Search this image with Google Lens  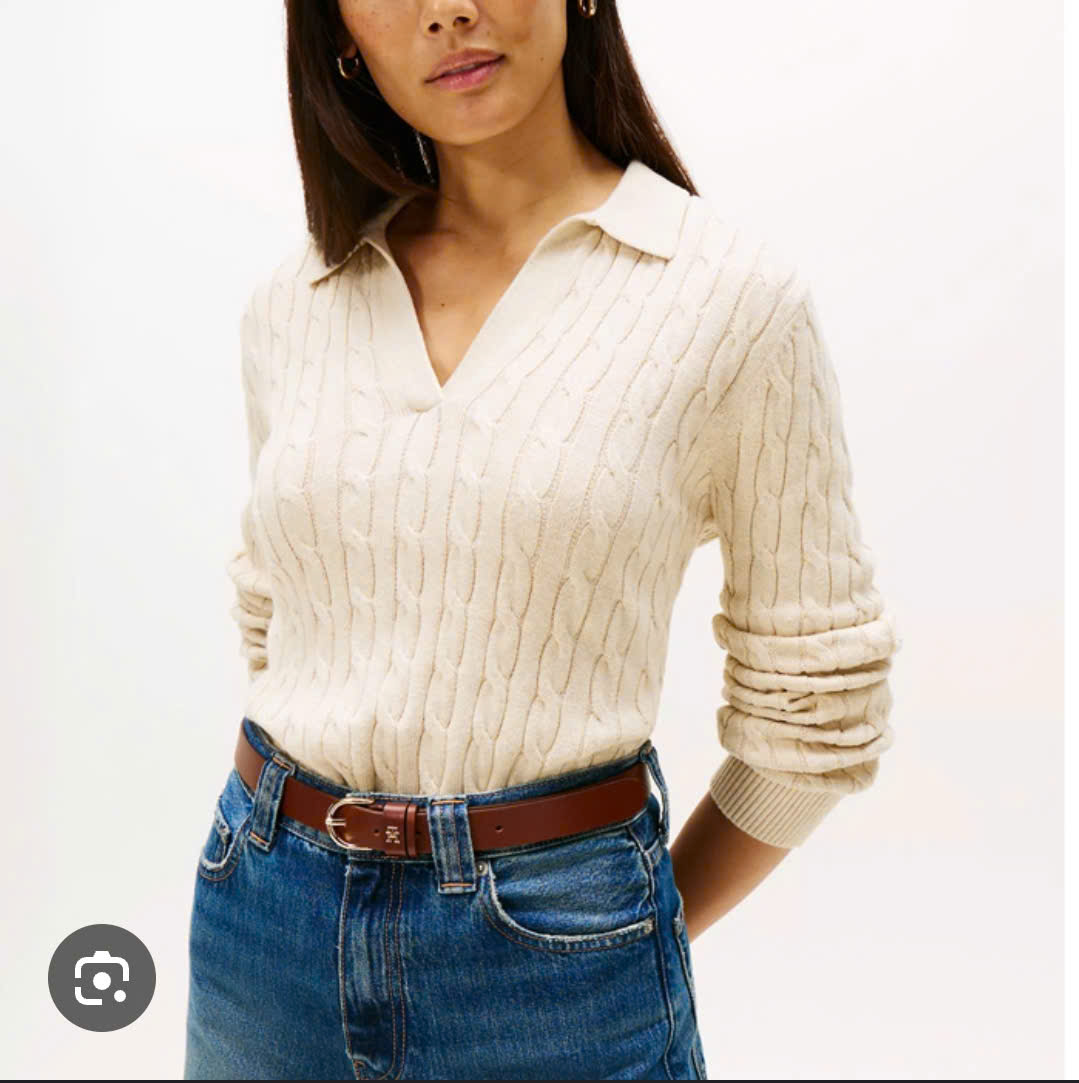(102, 977)
